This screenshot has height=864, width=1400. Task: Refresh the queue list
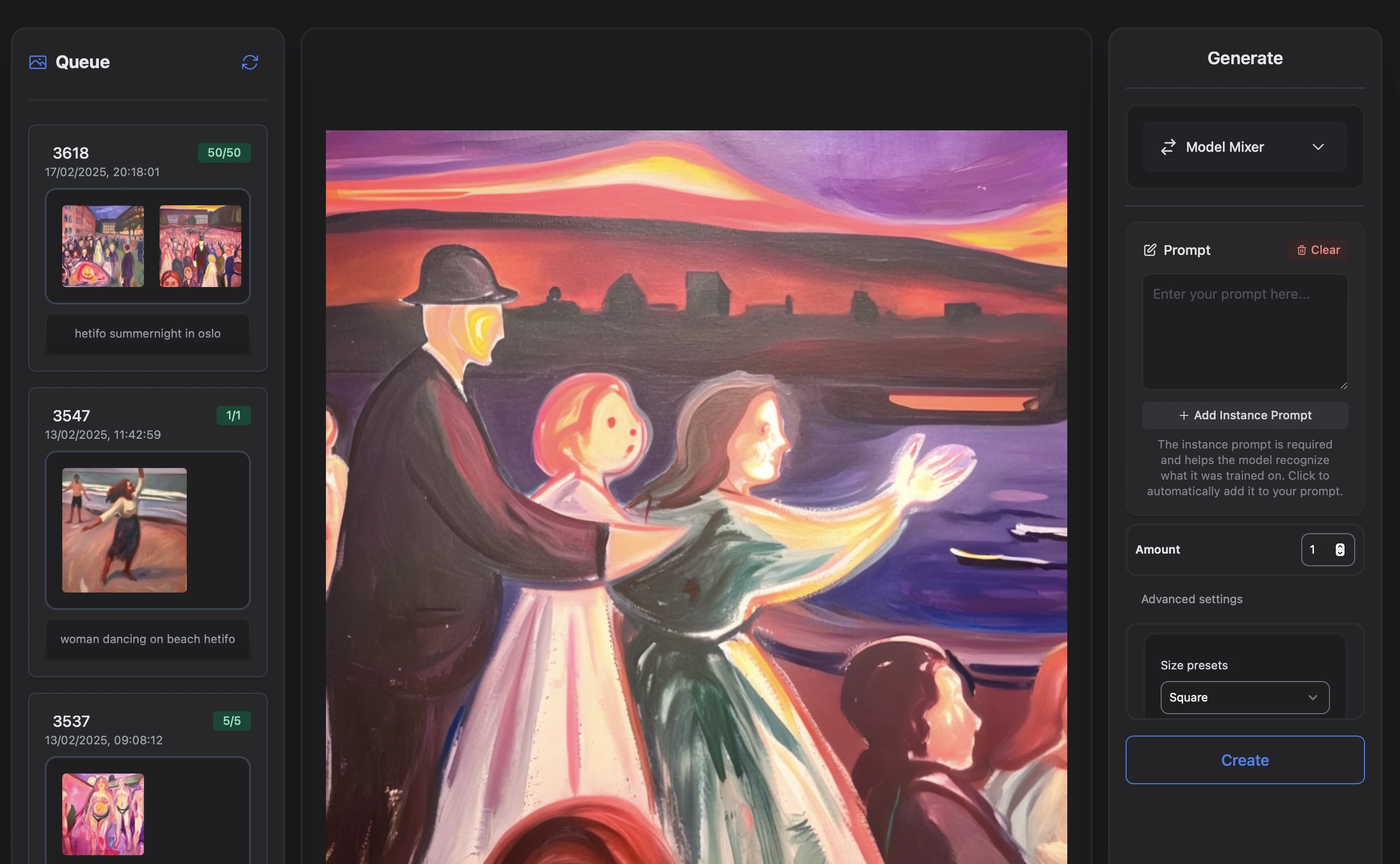coord(250,62)
